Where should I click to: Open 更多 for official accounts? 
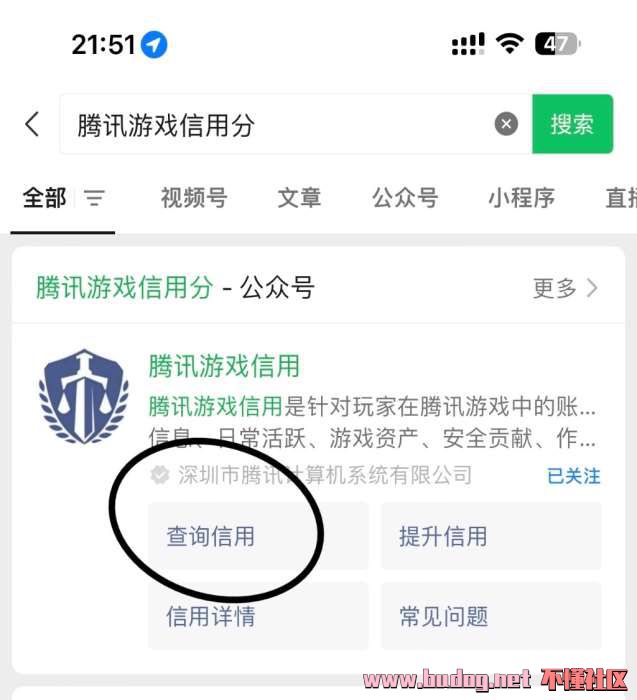click(566, 289)
